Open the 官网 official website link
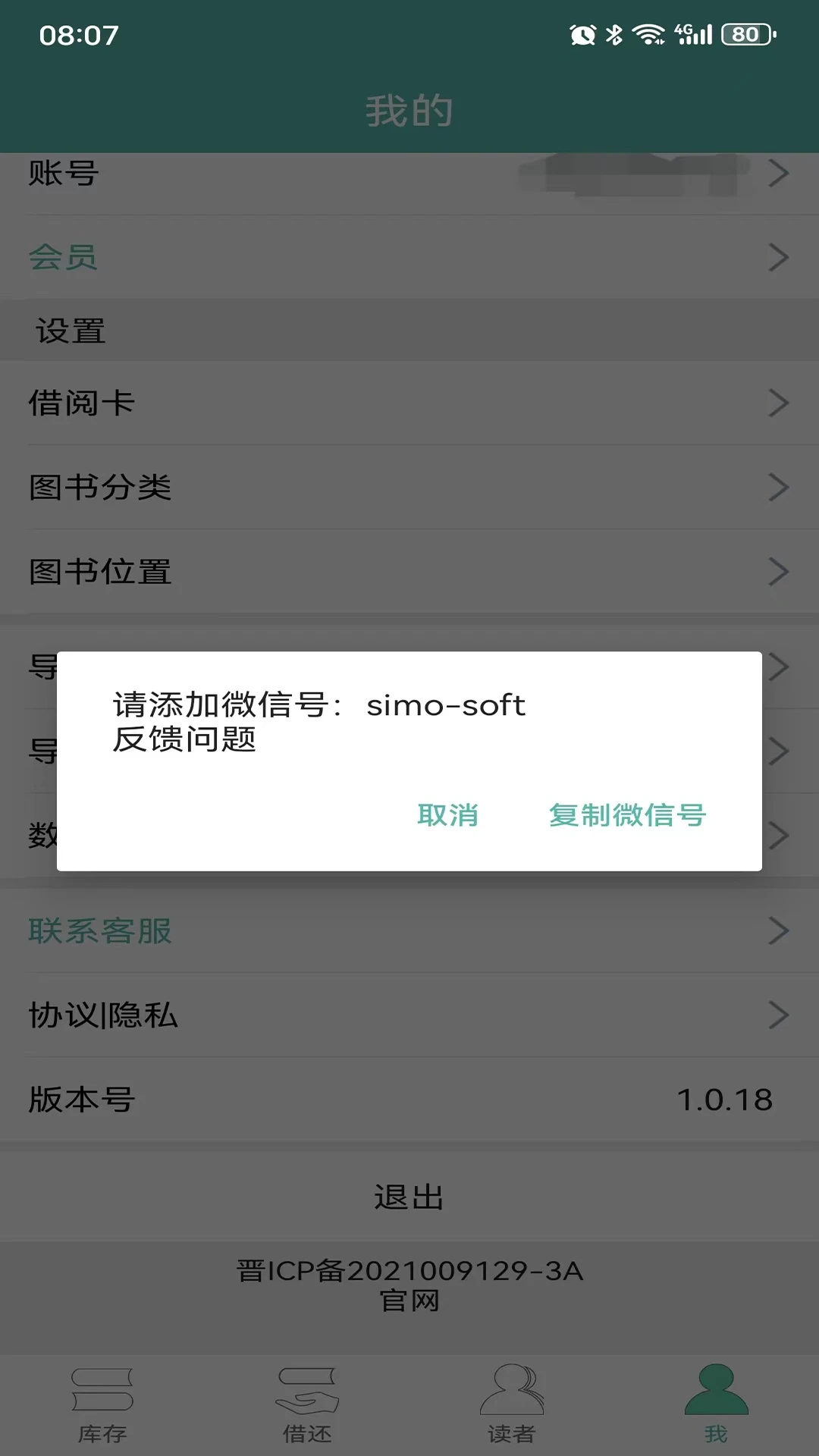 (409, 1301)
